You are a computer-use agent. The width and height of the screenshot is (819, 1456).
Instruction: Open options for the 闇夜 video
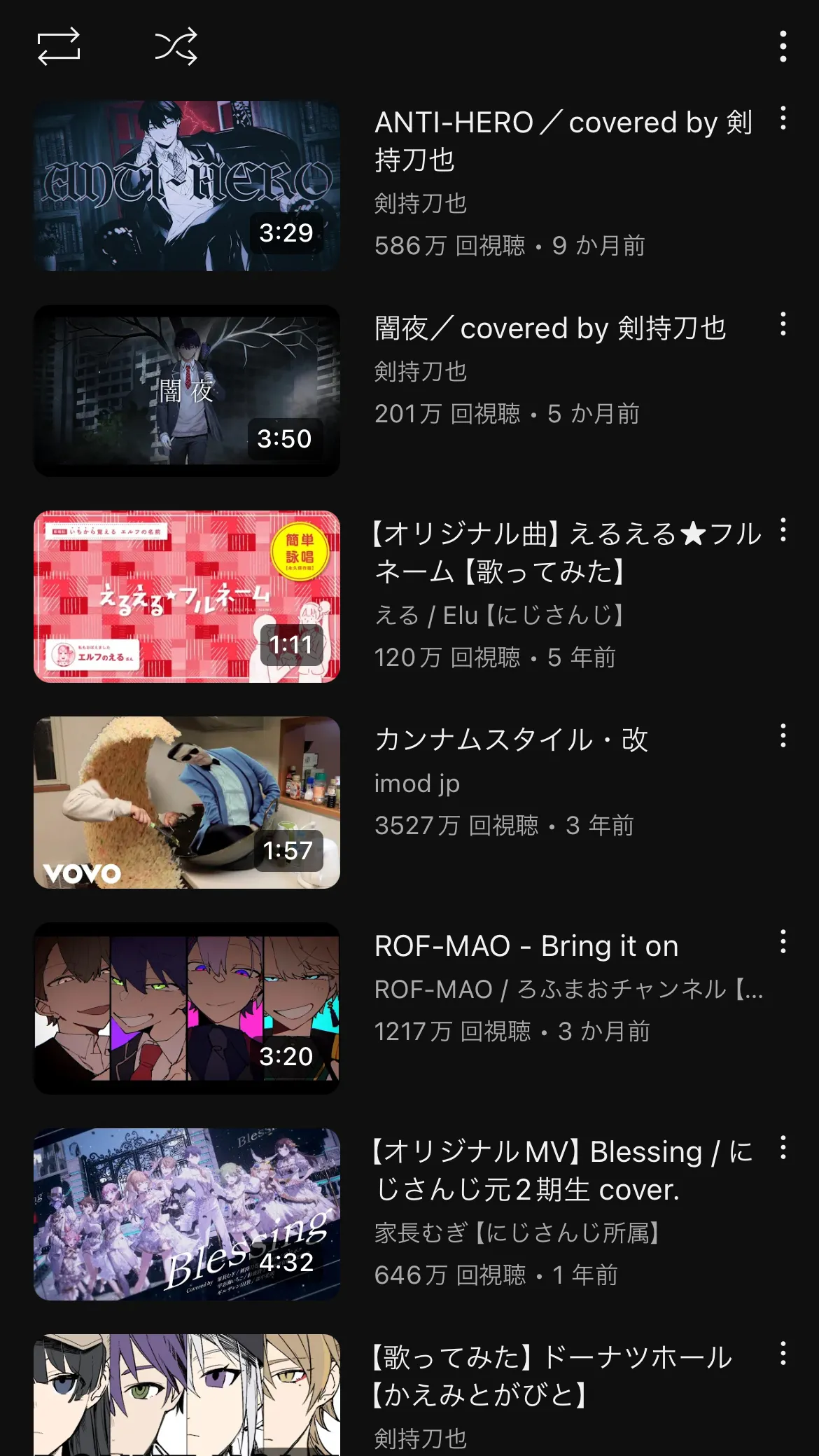(x=783, y=324)
